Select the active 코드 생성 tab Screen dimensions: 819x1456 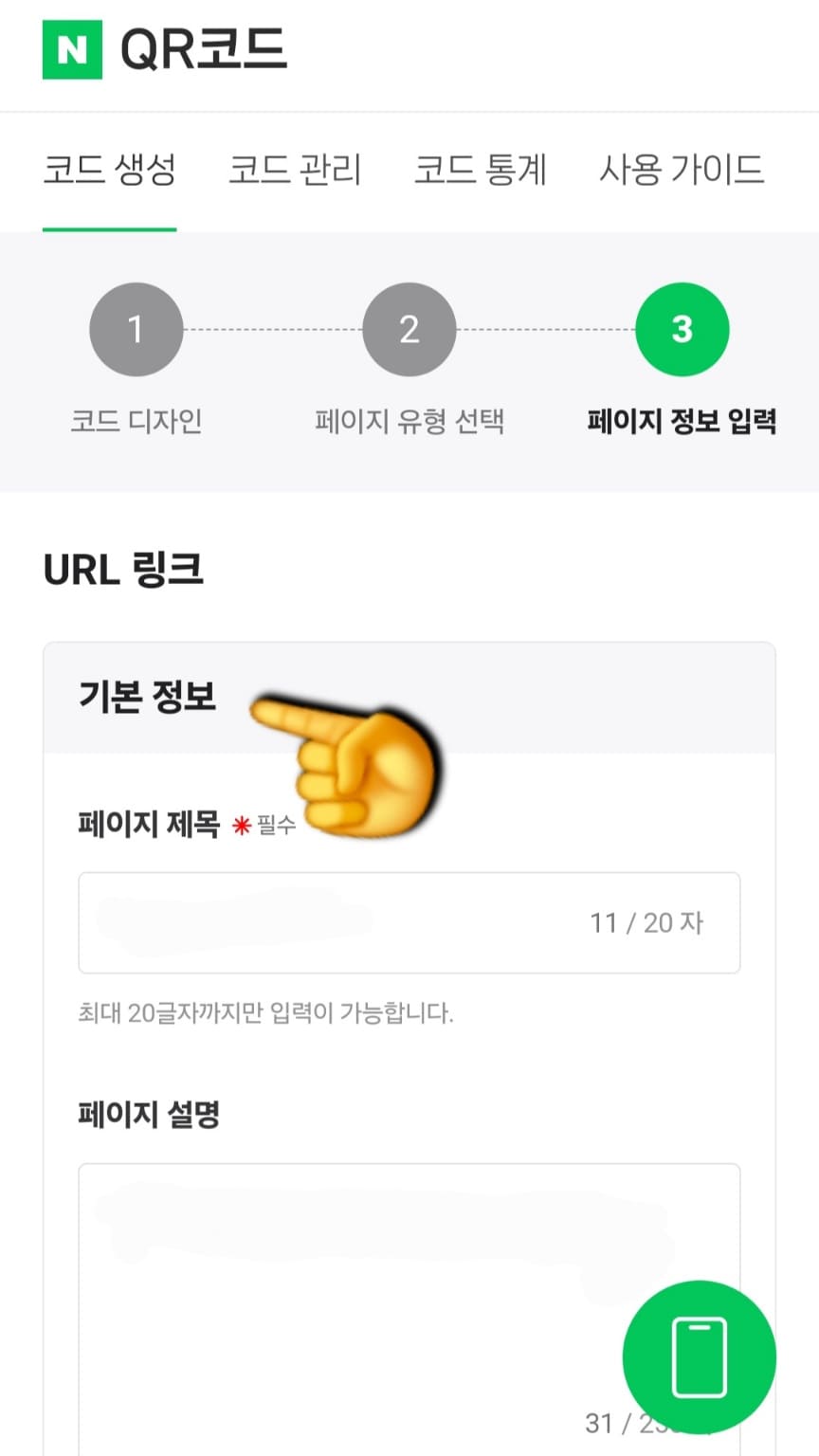[x=108, y=171]
